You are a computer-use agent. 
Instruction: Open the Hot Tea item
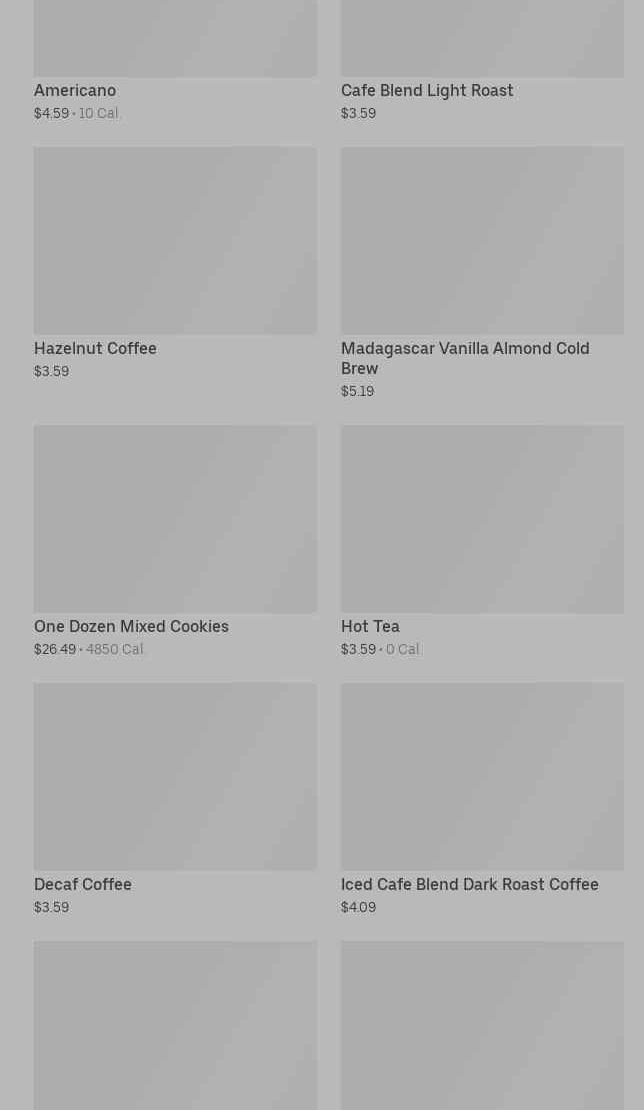point(482,542)
